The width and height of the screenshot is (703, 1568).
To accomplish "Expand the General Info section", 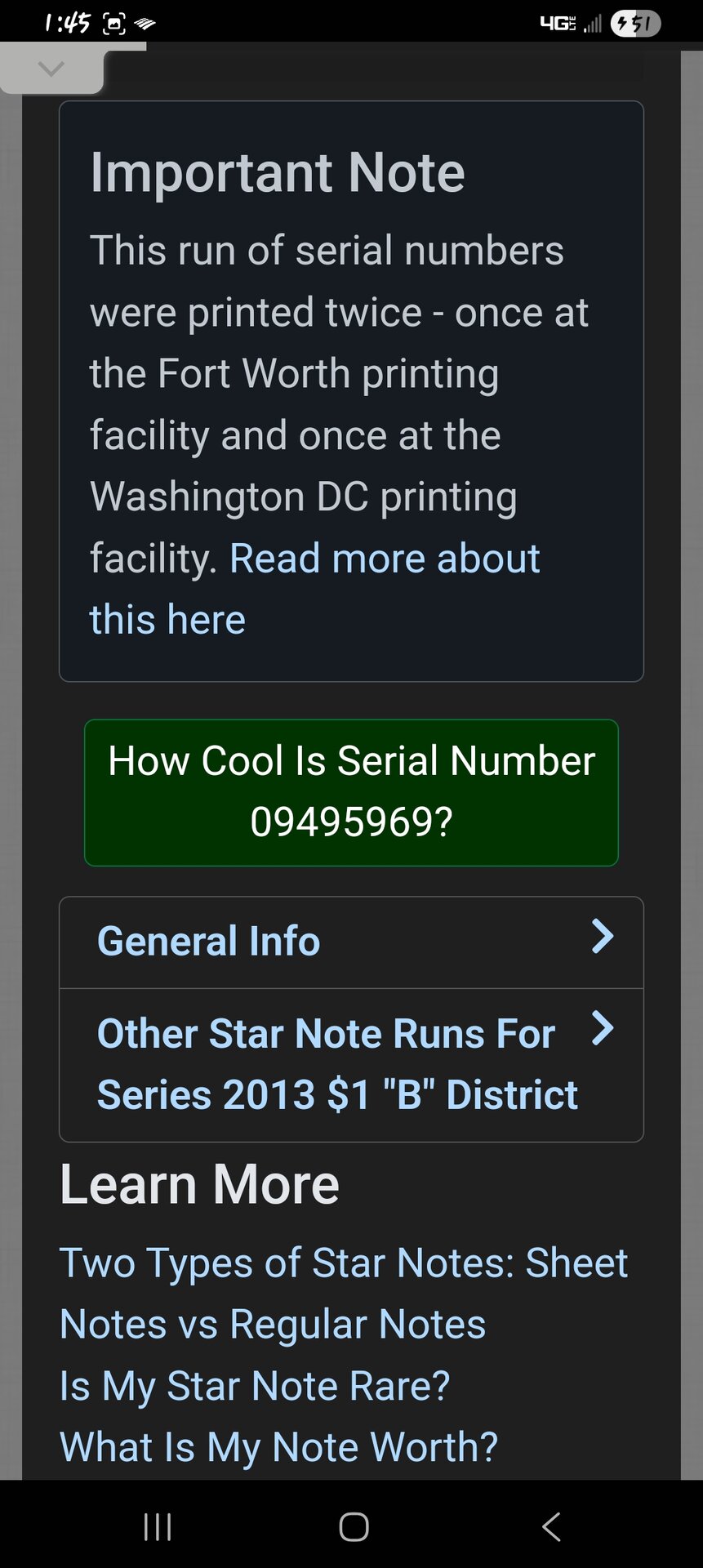I will pyautogui.click(x=351, y=942).
